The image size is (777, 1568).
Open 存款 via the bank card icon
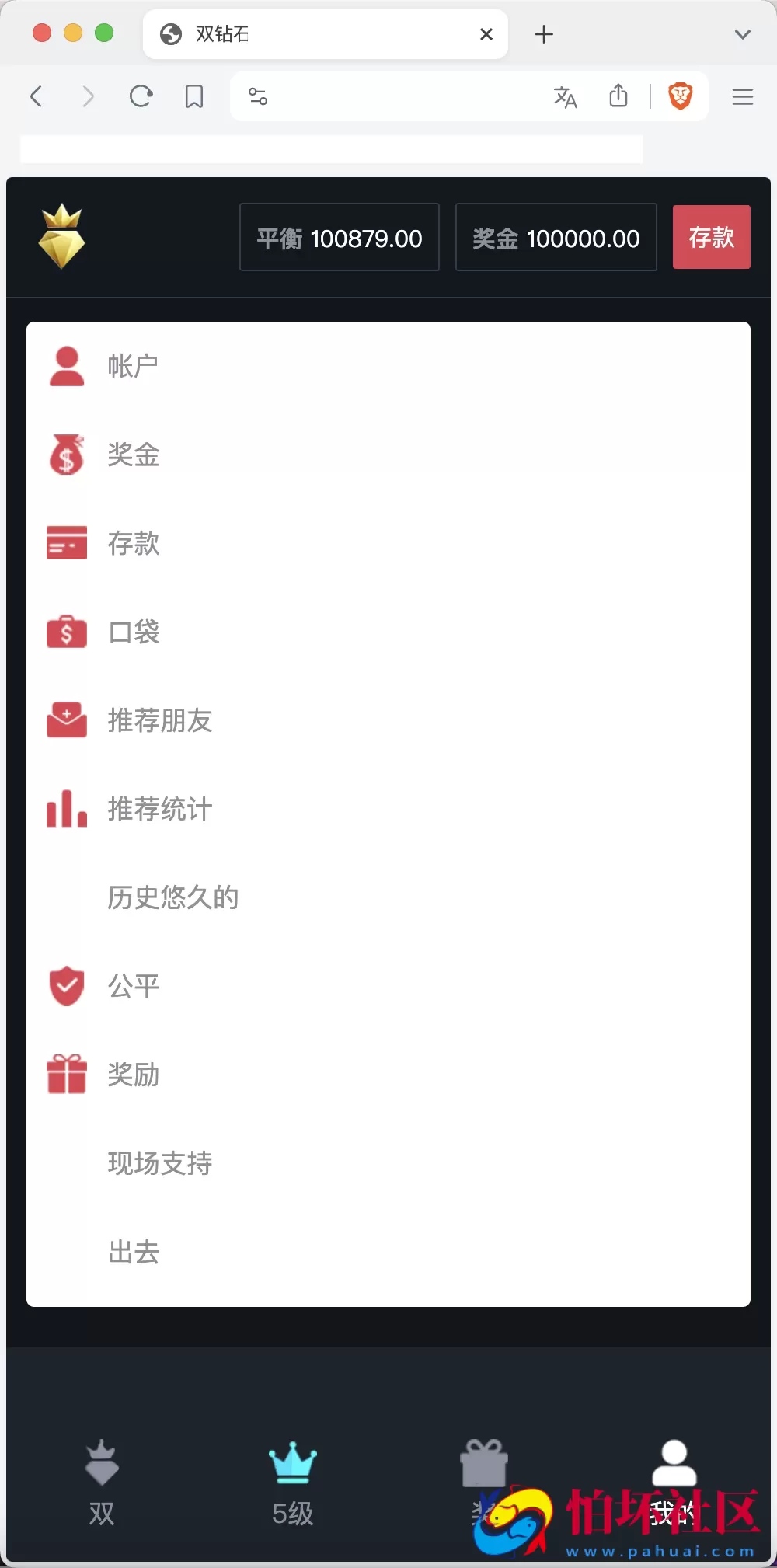[66, 543]
